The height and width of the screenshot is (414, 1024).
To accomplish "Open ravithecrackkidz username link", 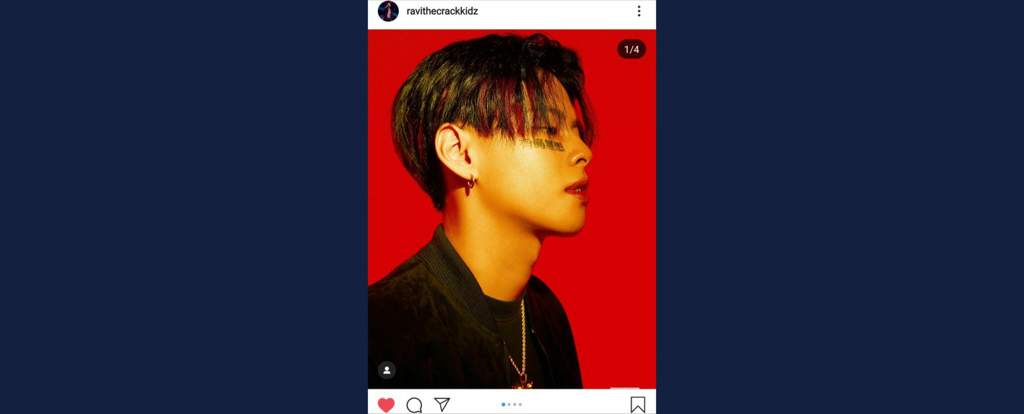I will tap(442, 11).
